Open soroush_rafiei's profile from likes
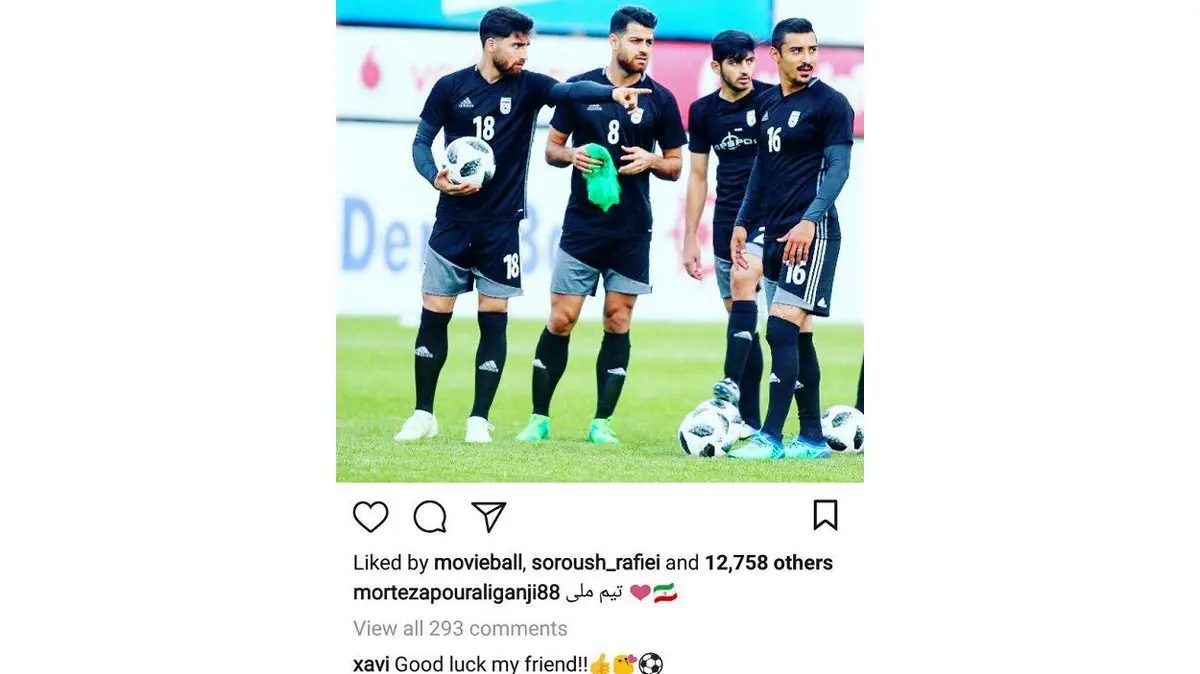This screenshot has width=1200, height=674. [595, 563]
